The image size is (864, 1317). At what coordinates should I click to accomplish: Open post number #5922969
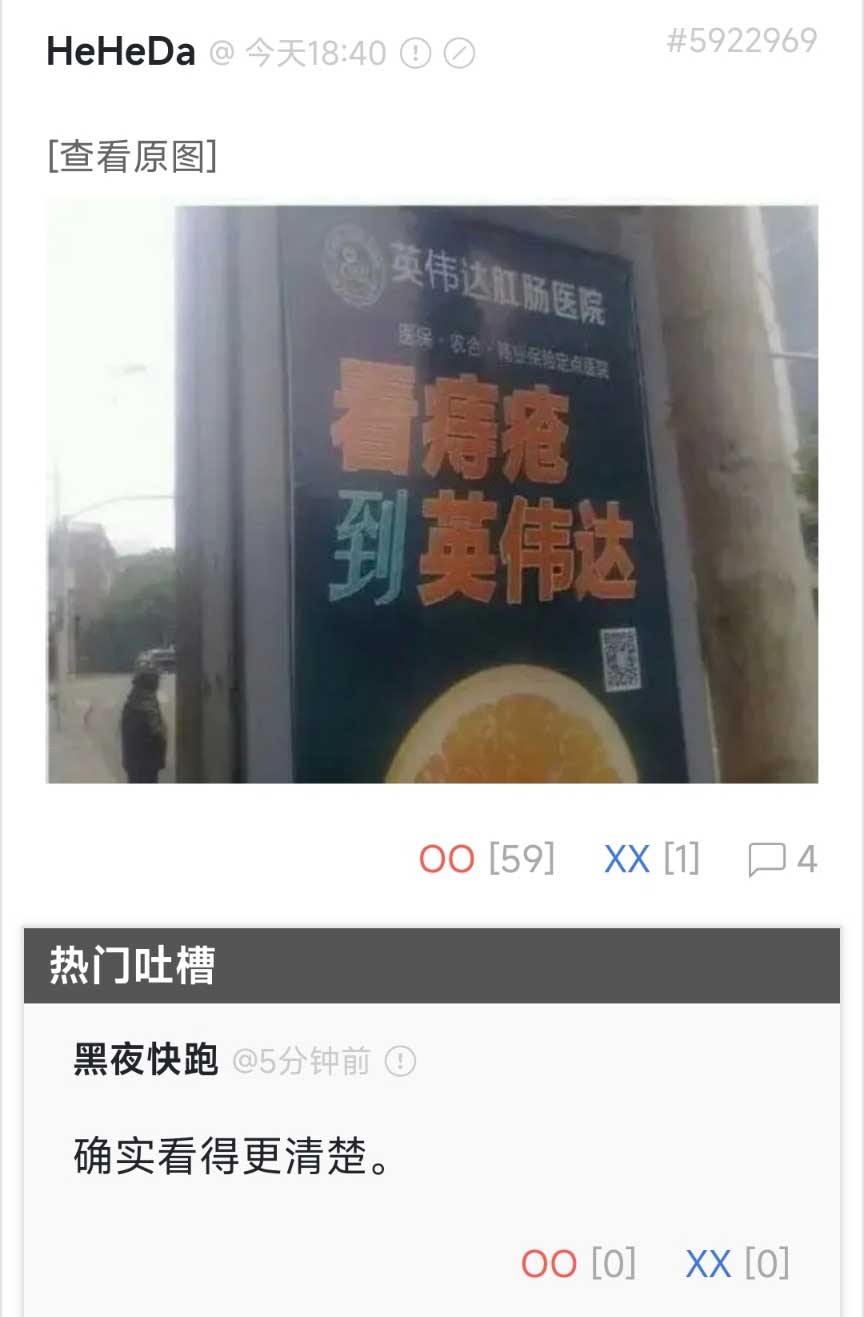click(x=741, y=41)
